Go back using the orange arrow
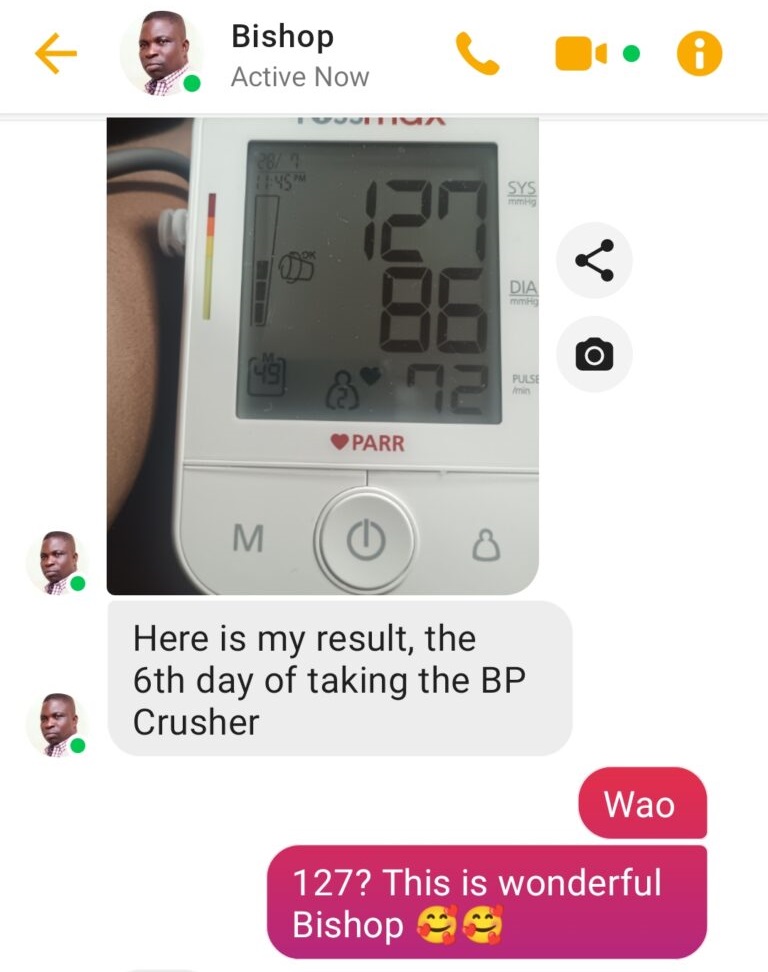The width and height of the screenshot is (768, 972). point(56,55)
